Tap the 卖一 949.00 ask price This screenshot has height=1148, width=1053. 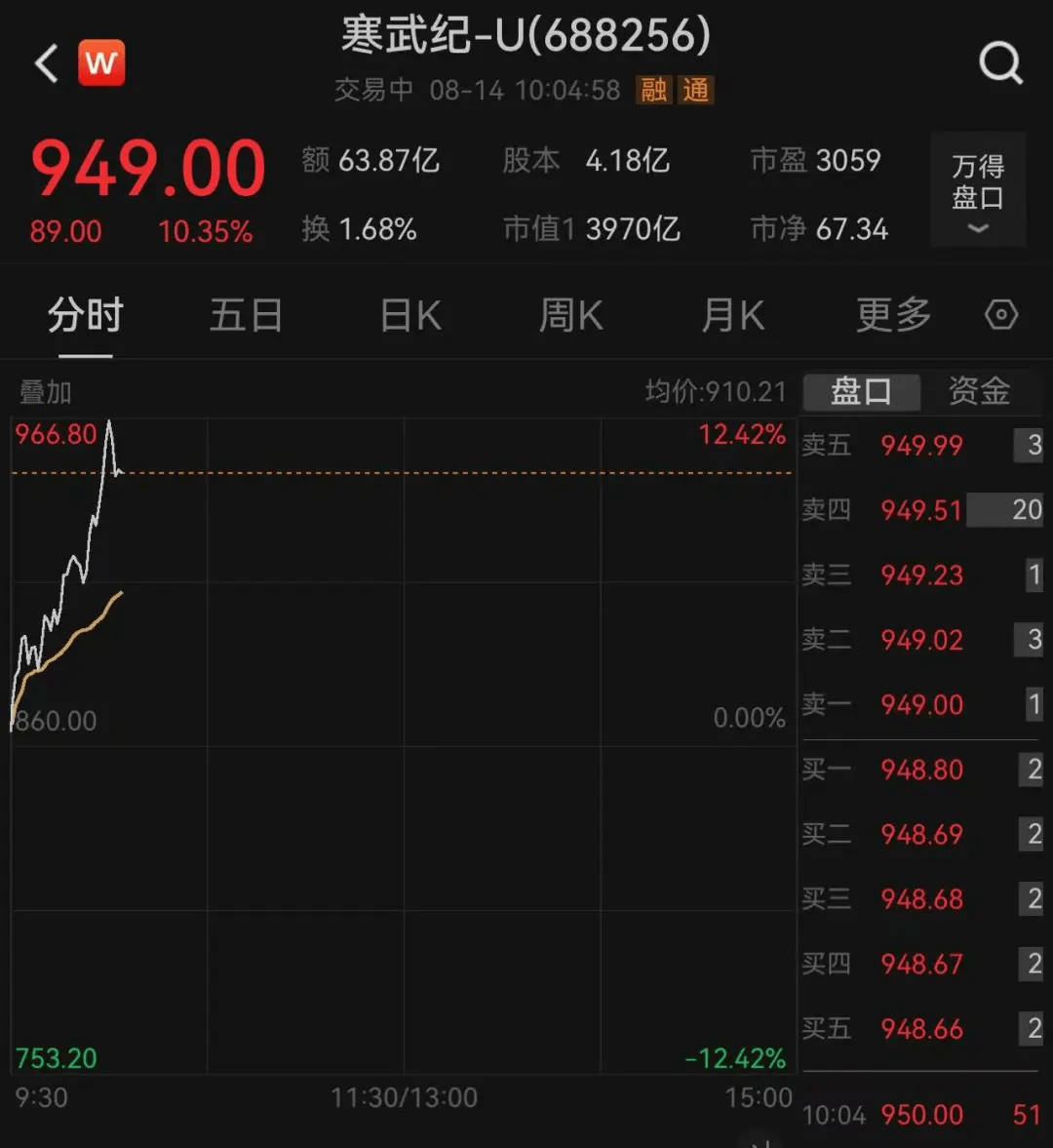point(920,704)
